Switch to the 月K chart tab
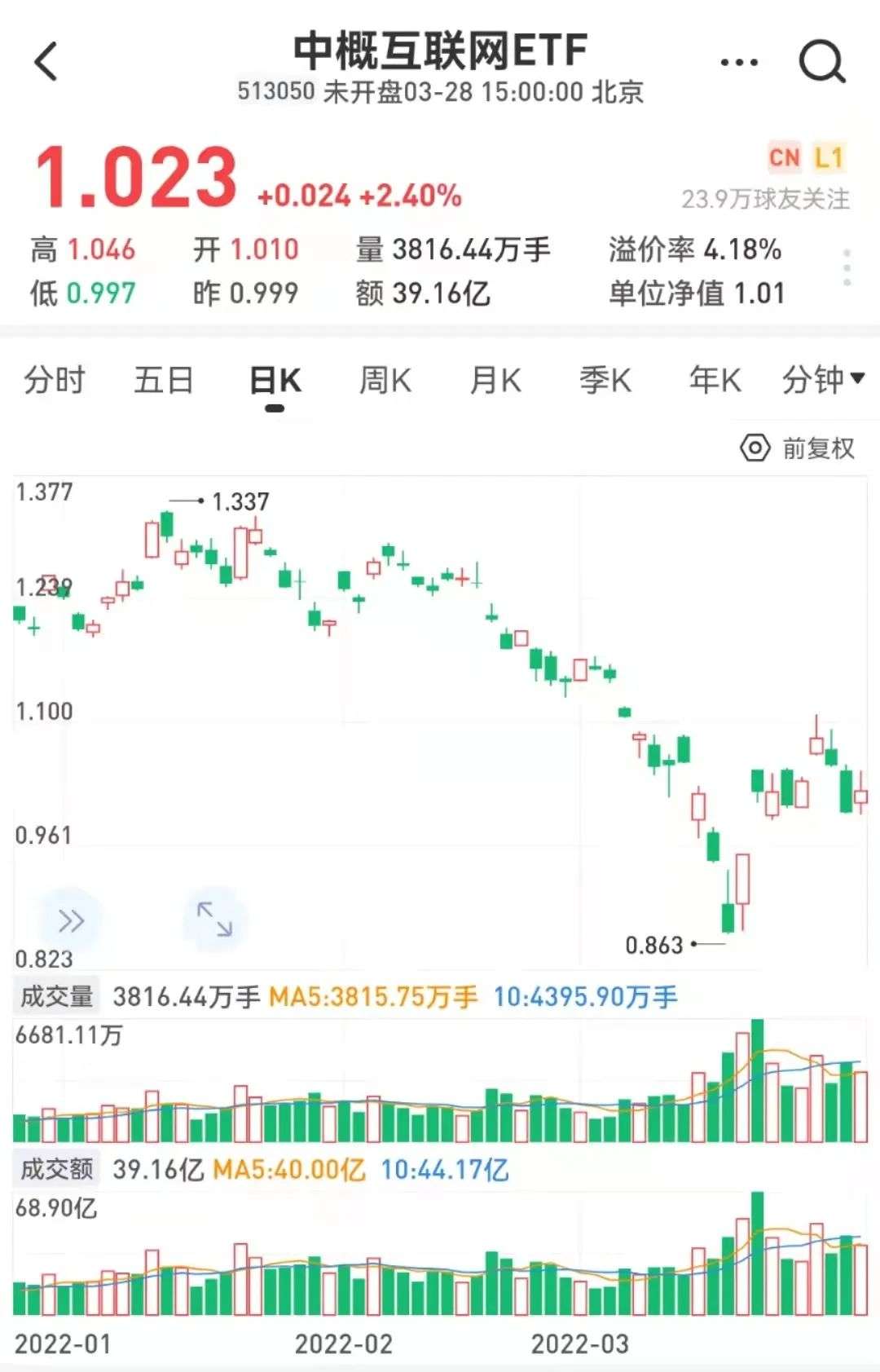880x1372 pixels. click(495, 381)
